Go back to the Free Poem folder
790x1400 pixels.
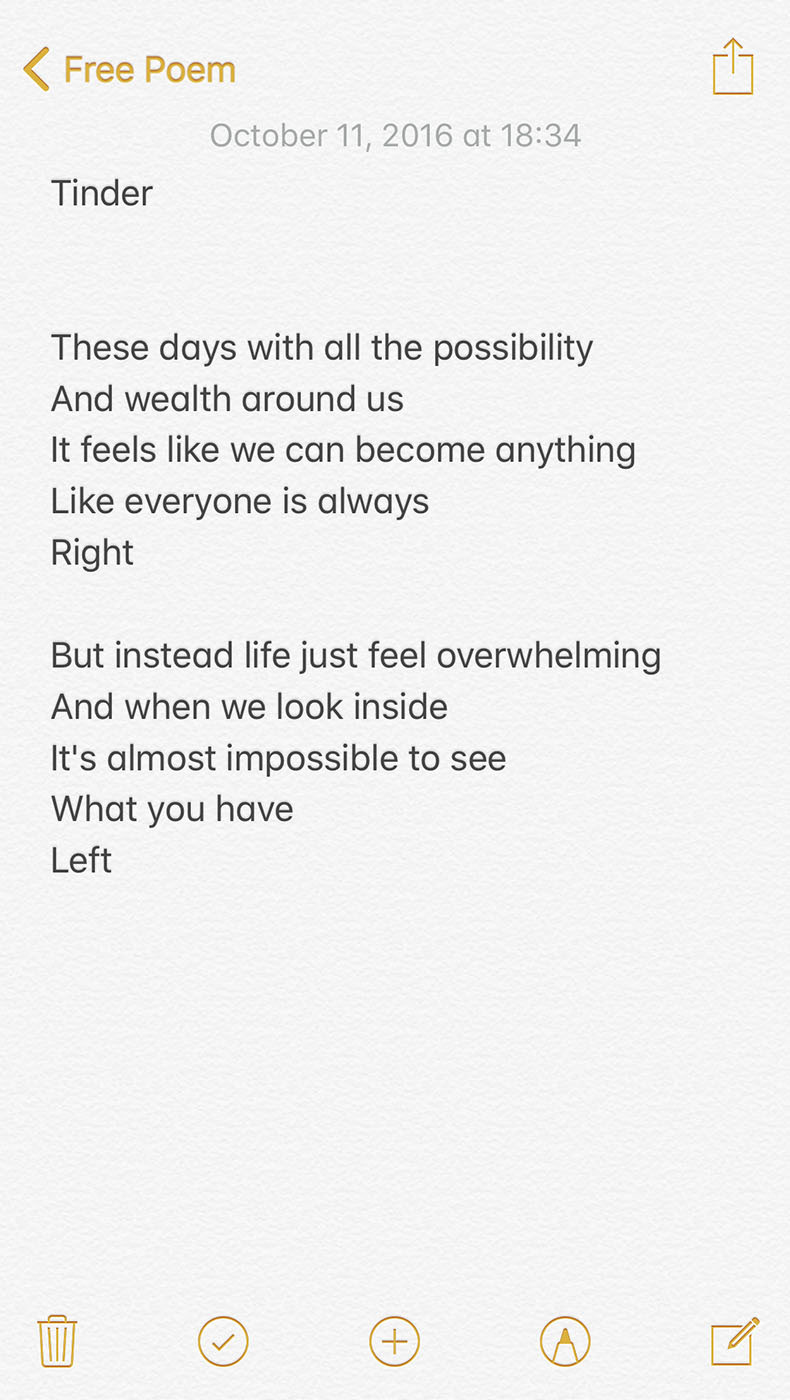129,70
